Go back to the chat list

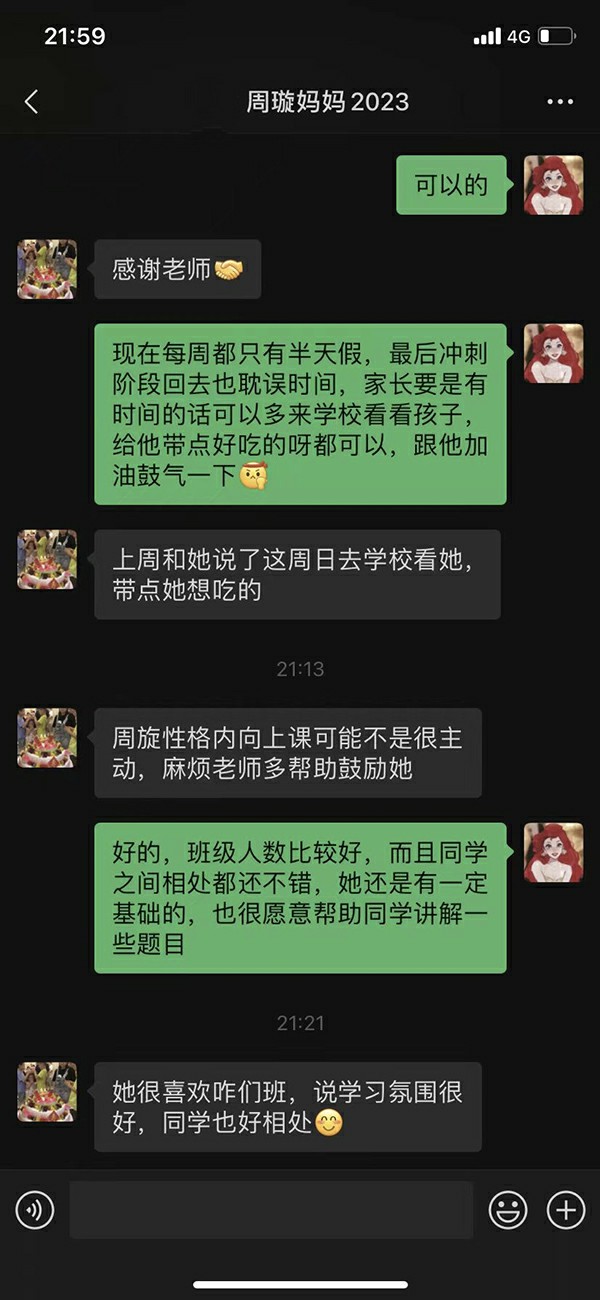click(31, 101)
